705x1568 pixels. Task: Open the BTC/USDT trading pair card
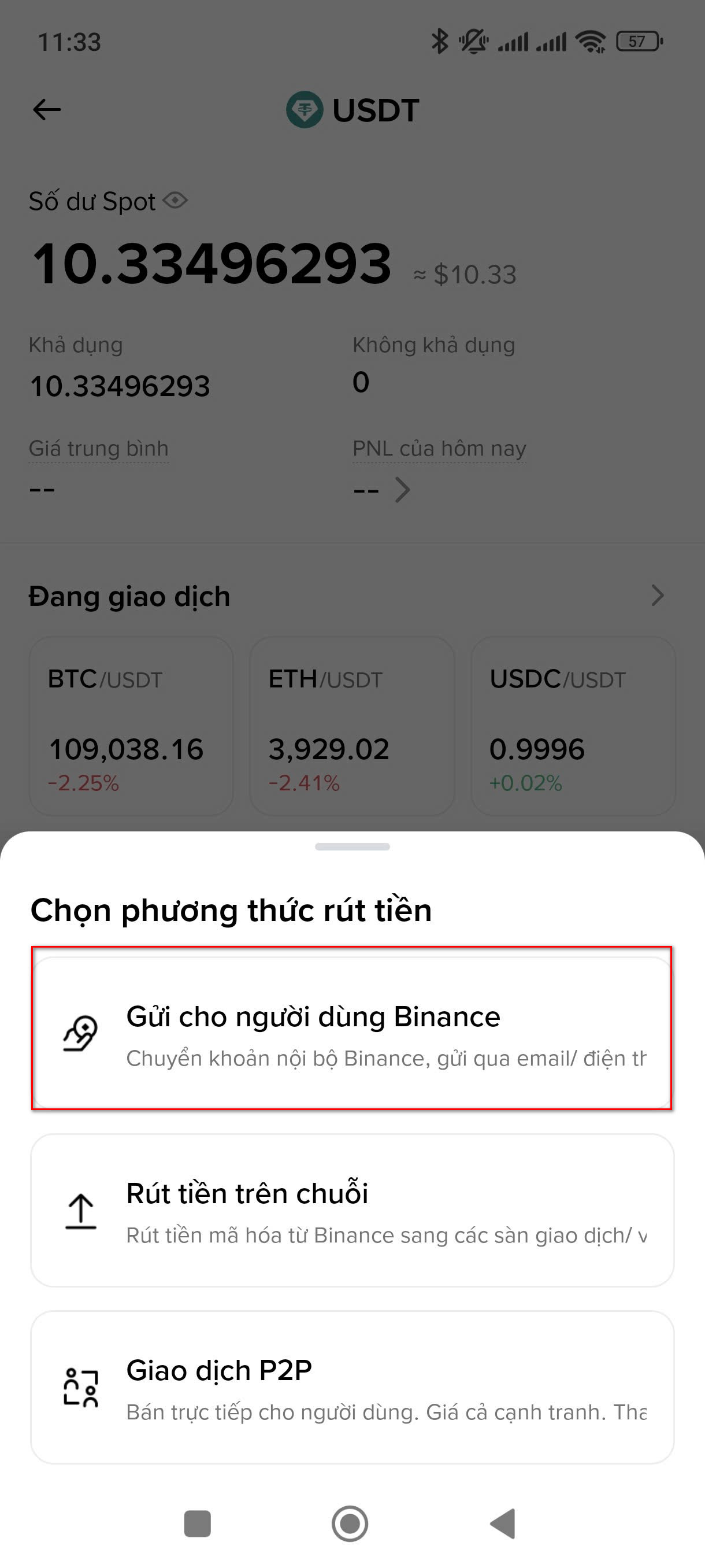click(x=131, y=726)
